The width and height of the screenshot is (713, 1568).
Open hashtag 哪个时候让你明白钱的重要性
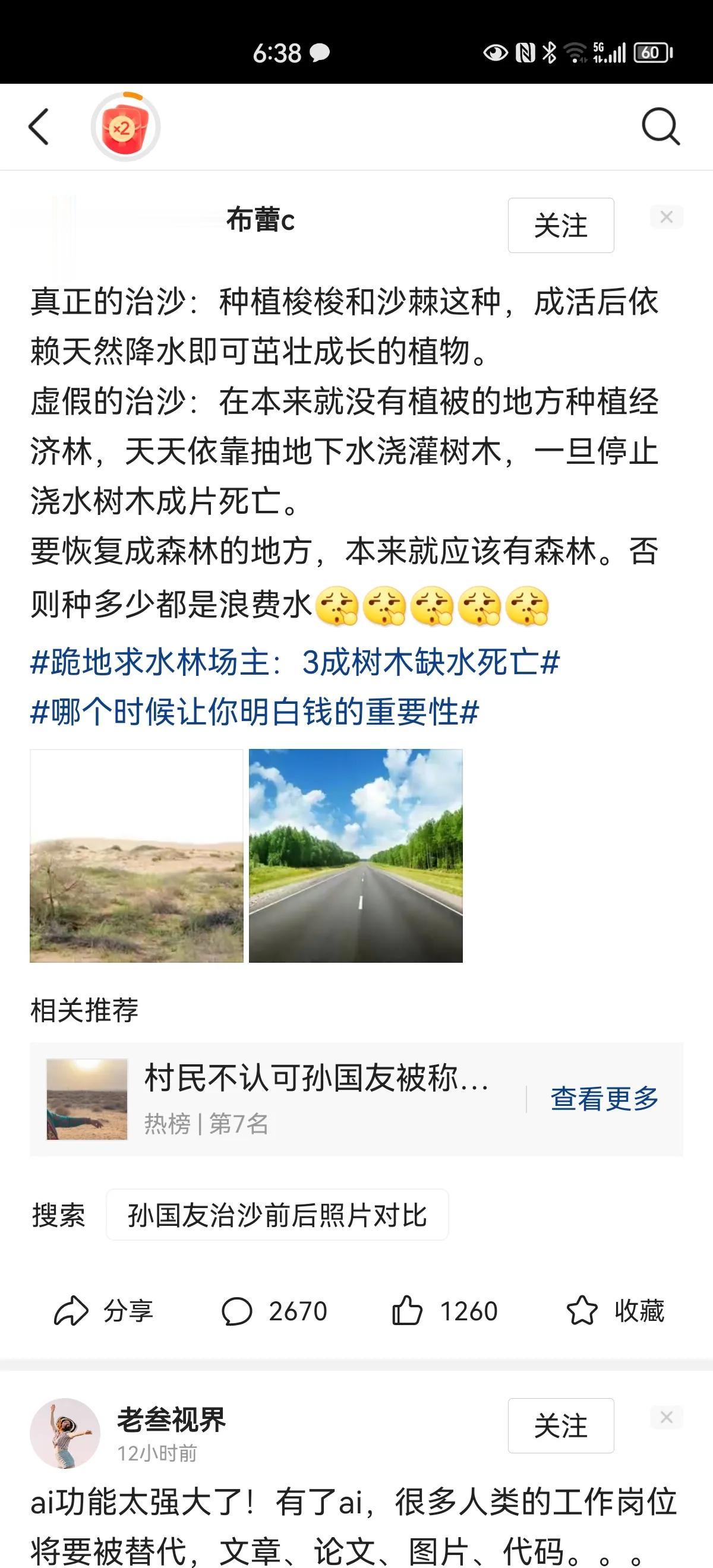(x=254, y=712)
